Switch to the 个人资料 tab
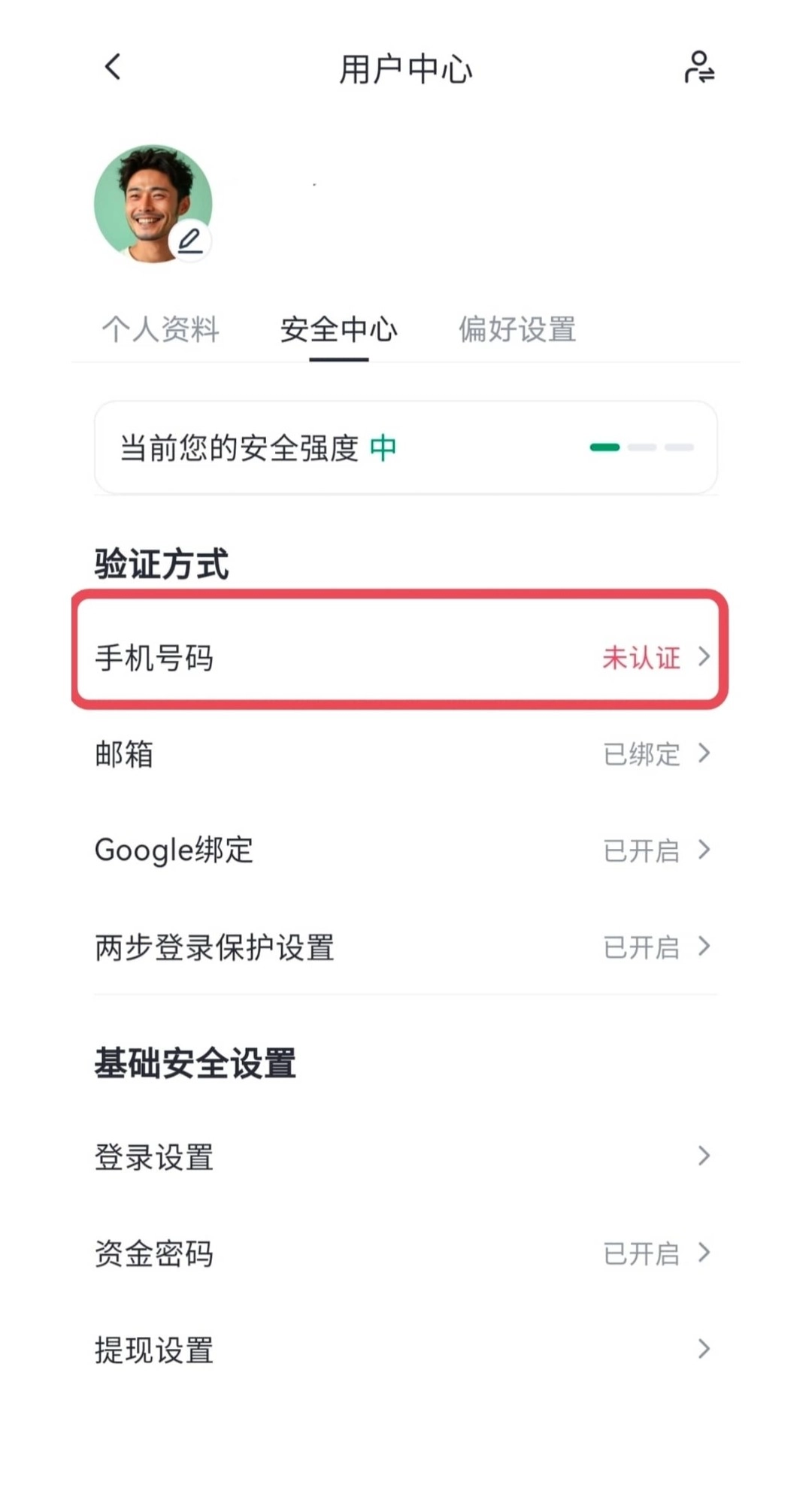 (x=160, y=329)
